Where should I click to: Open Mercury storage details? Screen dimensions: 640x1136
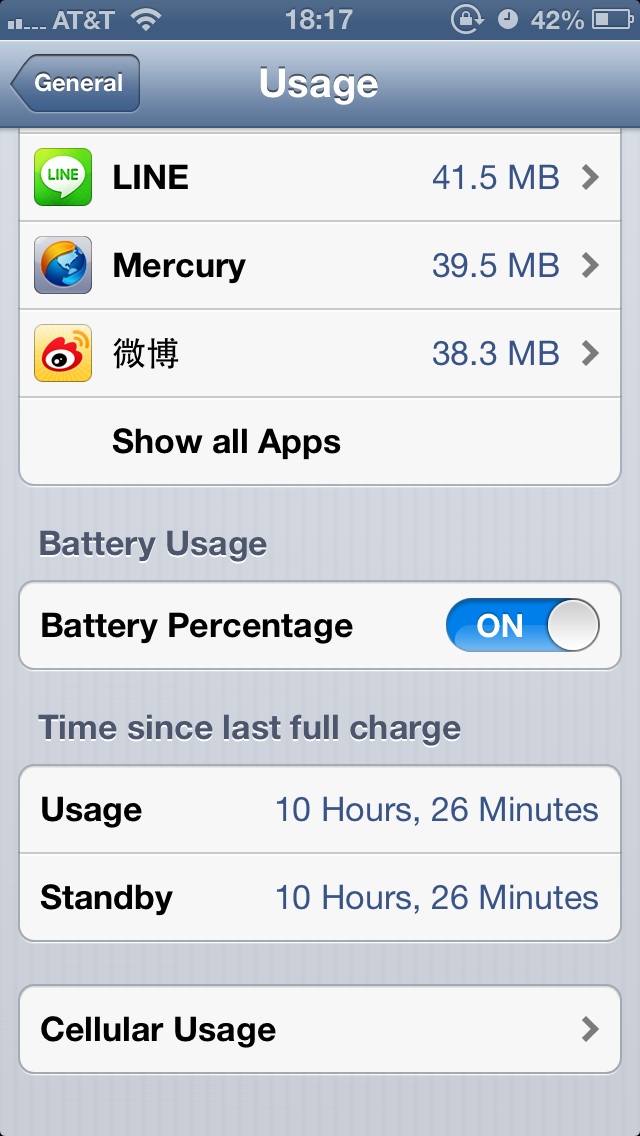click(320, 265)
